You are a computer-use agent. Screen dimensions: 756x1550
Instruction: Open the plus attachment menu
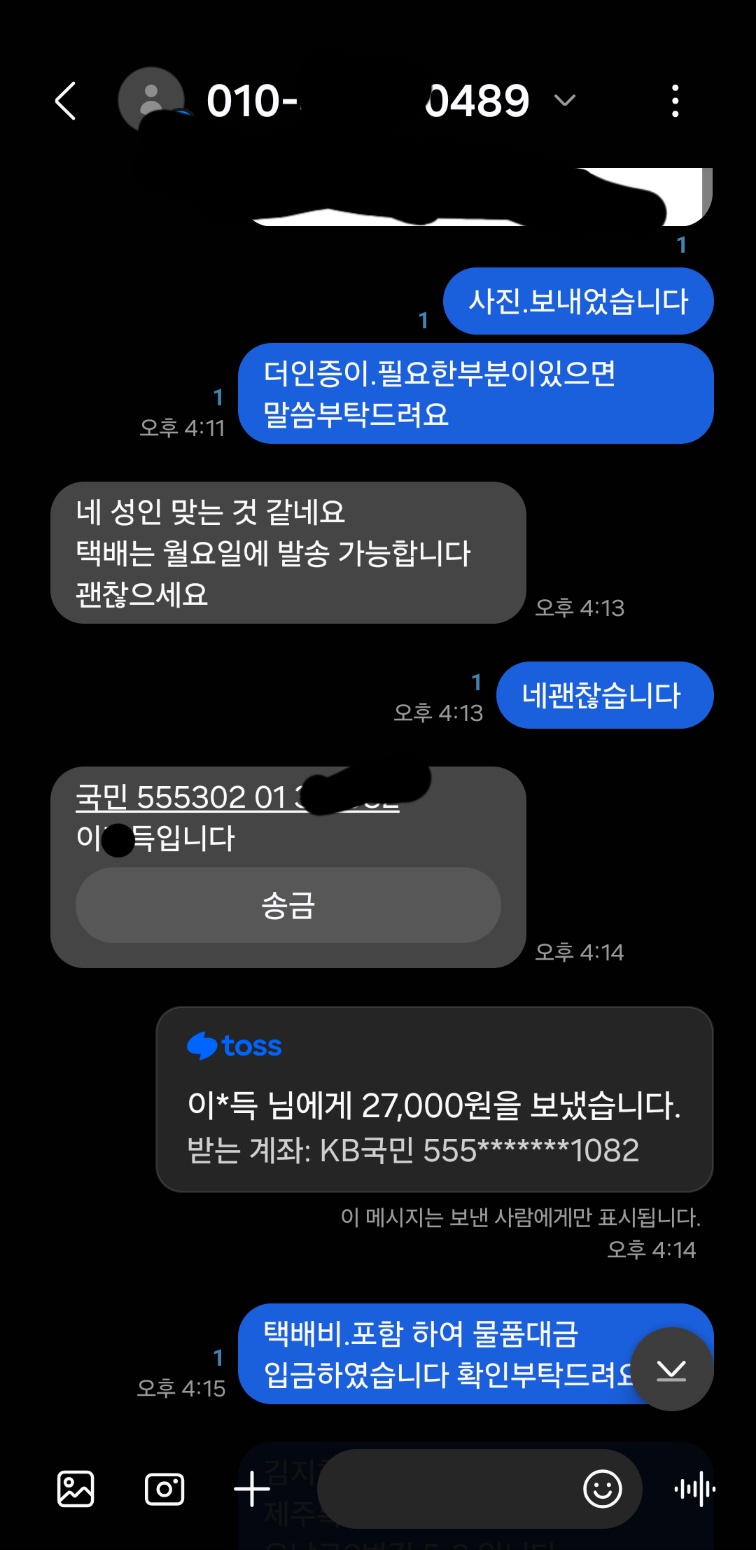click(x=252, y=1489)
